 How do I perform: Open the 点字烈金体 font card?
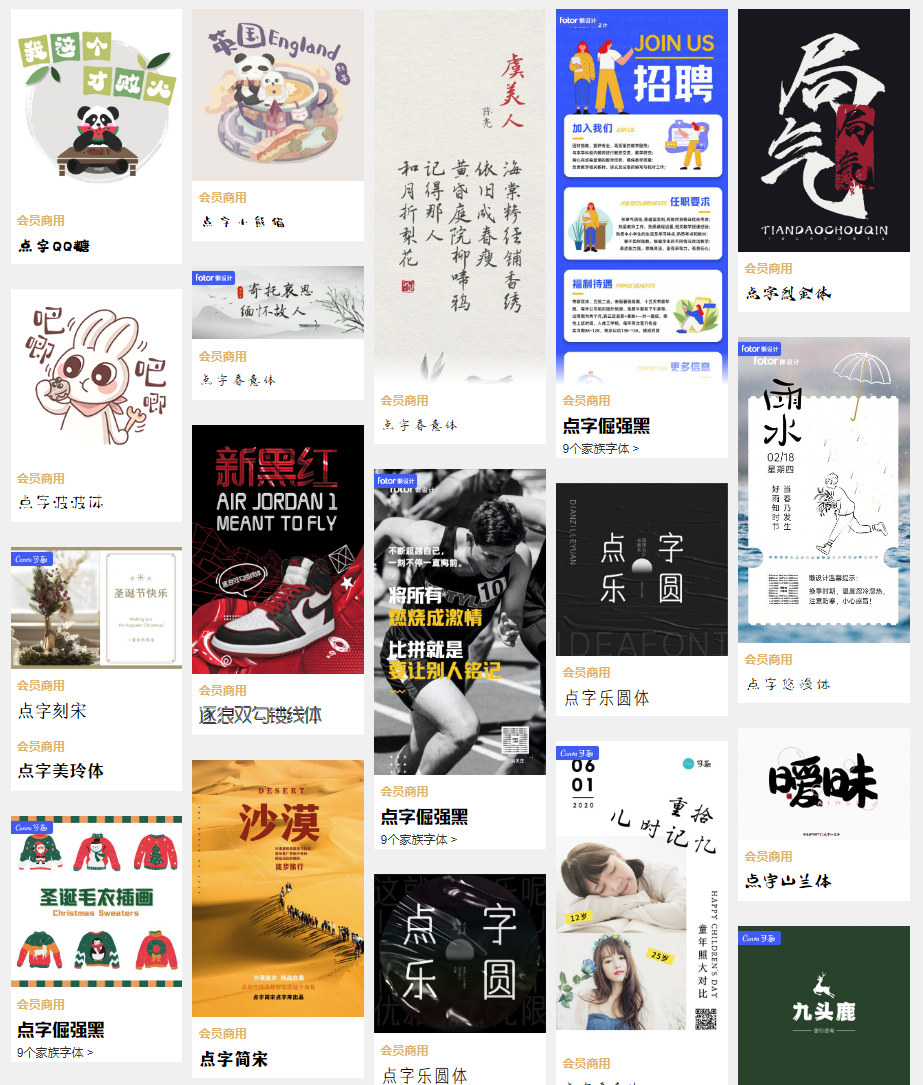(824, 130)
